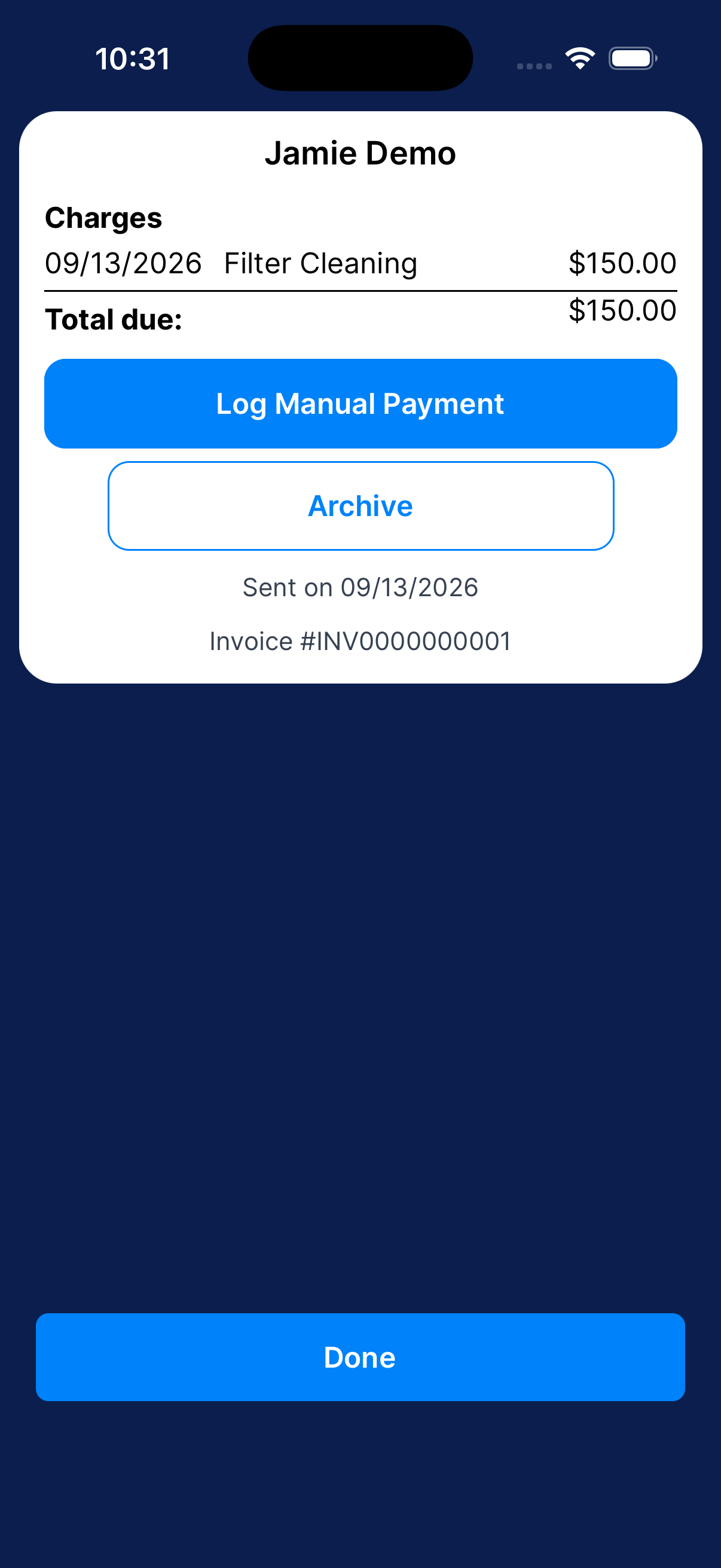Tap Done to close the invoice
Screen dimensions: 721x1568
tap(360, 1357)
